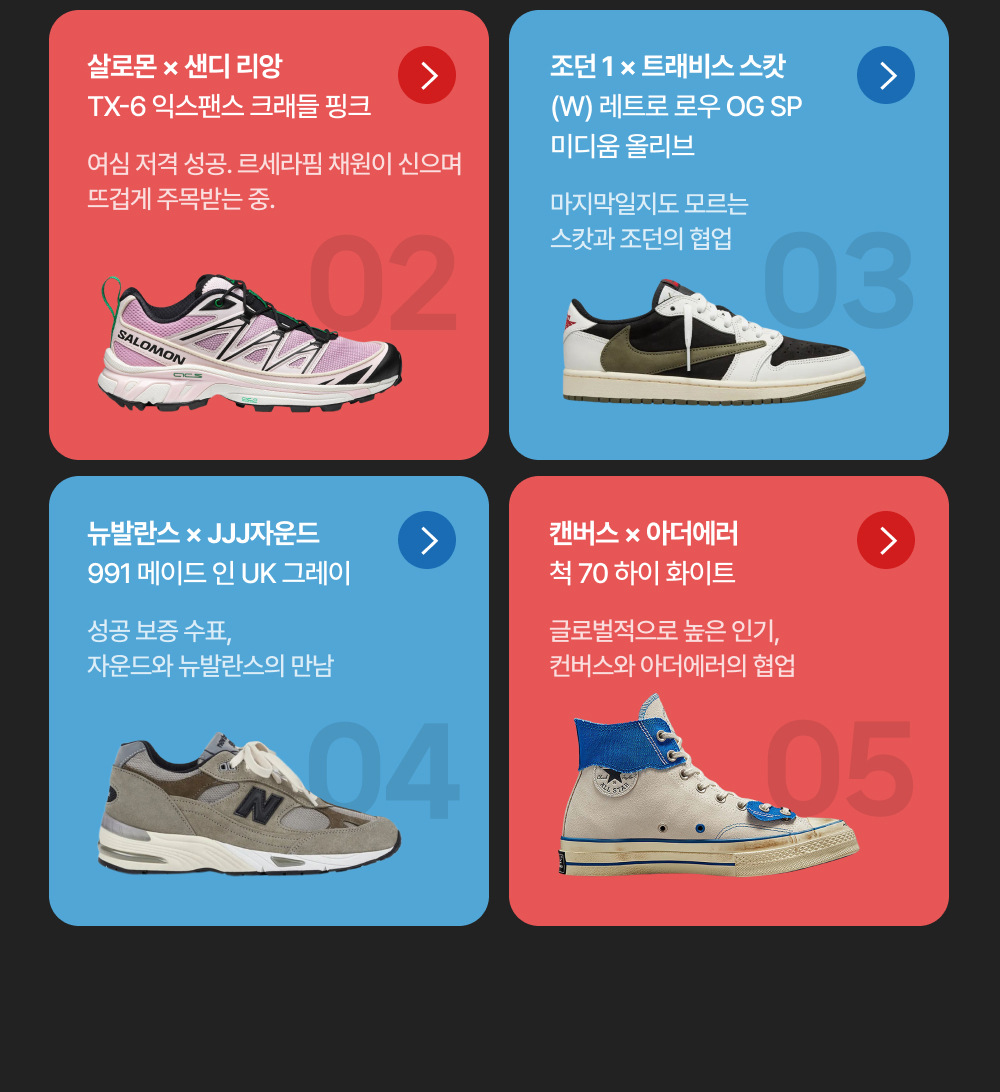1000x1092 pixels.
Task: Tap the arrow on the 뉴발란스 × JJJ자운드 card
Action: tap(427, 540)
